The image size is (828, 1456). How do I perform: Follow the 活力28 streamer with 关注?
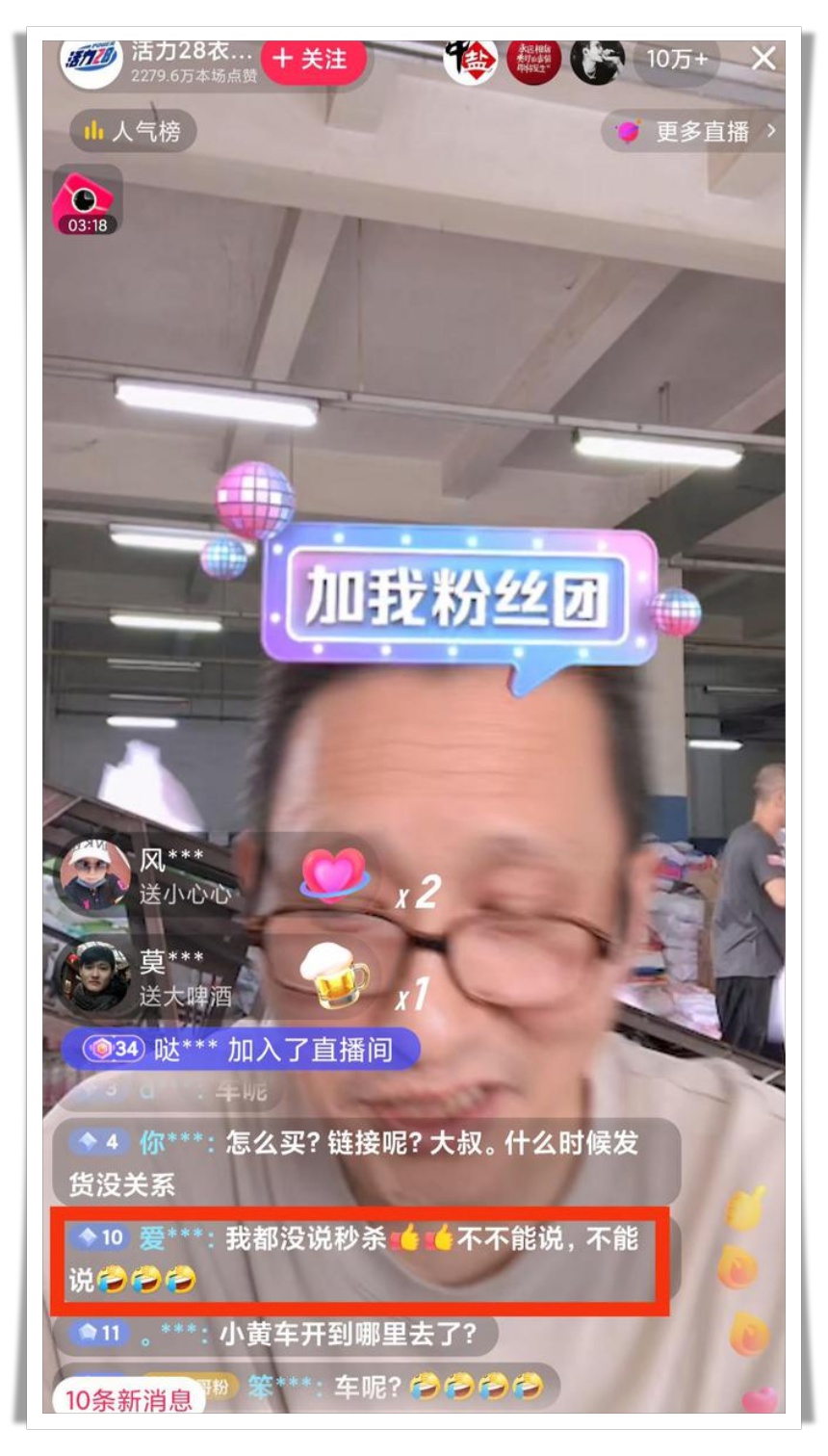[313, 60]
